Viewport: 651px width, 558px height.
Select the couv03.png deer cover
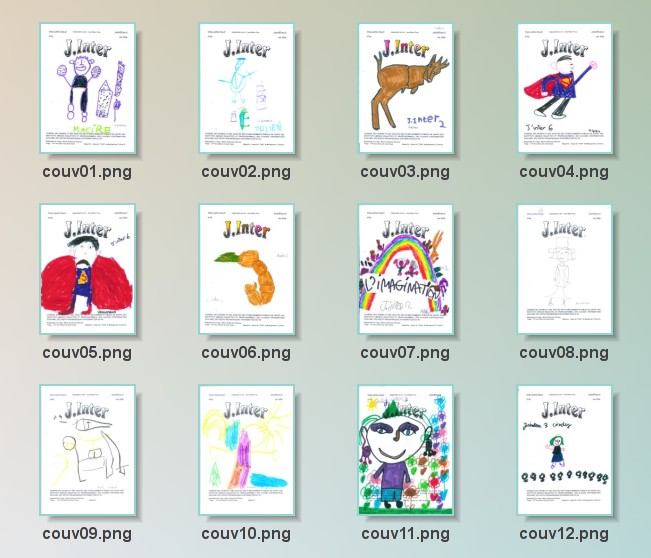(x=405, y=88)
